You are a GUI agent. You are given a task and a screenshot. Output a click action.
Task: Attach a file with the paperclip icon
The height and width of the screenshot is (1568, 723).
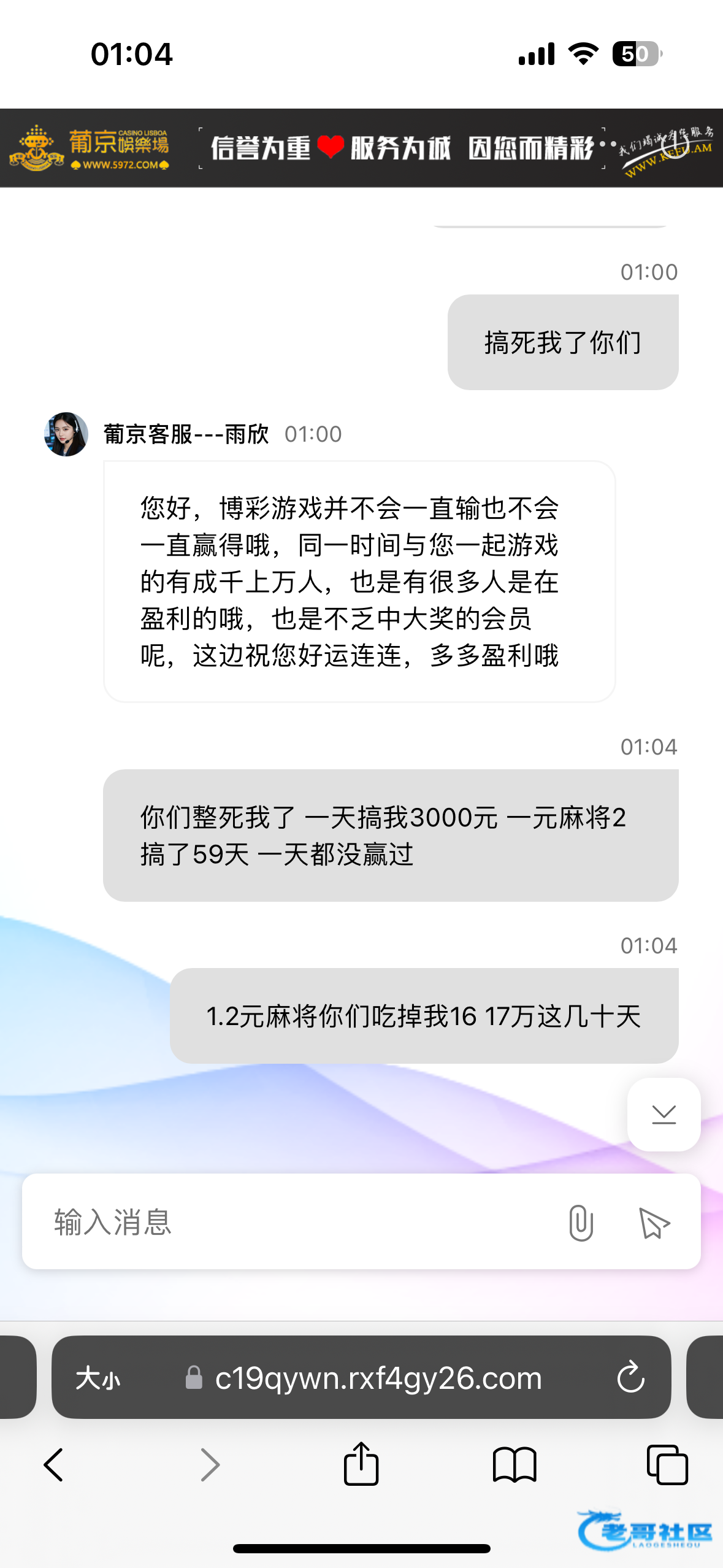[580, 1223]
